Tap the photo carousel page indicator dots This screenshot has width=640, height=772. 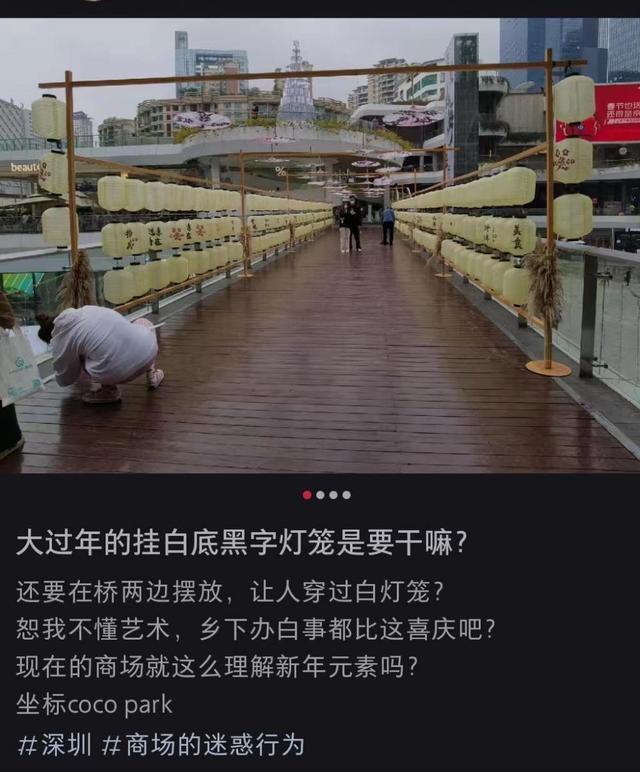[326, 494]
